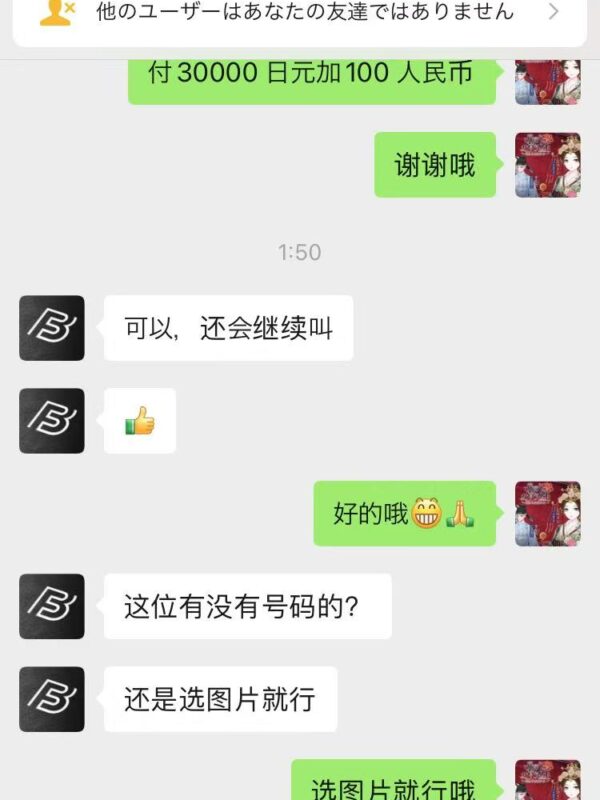Viewport: 600px width, 800px height.
Task: Open the not-your-friend notice banner
Action: pyautogui.click(x=300, y=14)
